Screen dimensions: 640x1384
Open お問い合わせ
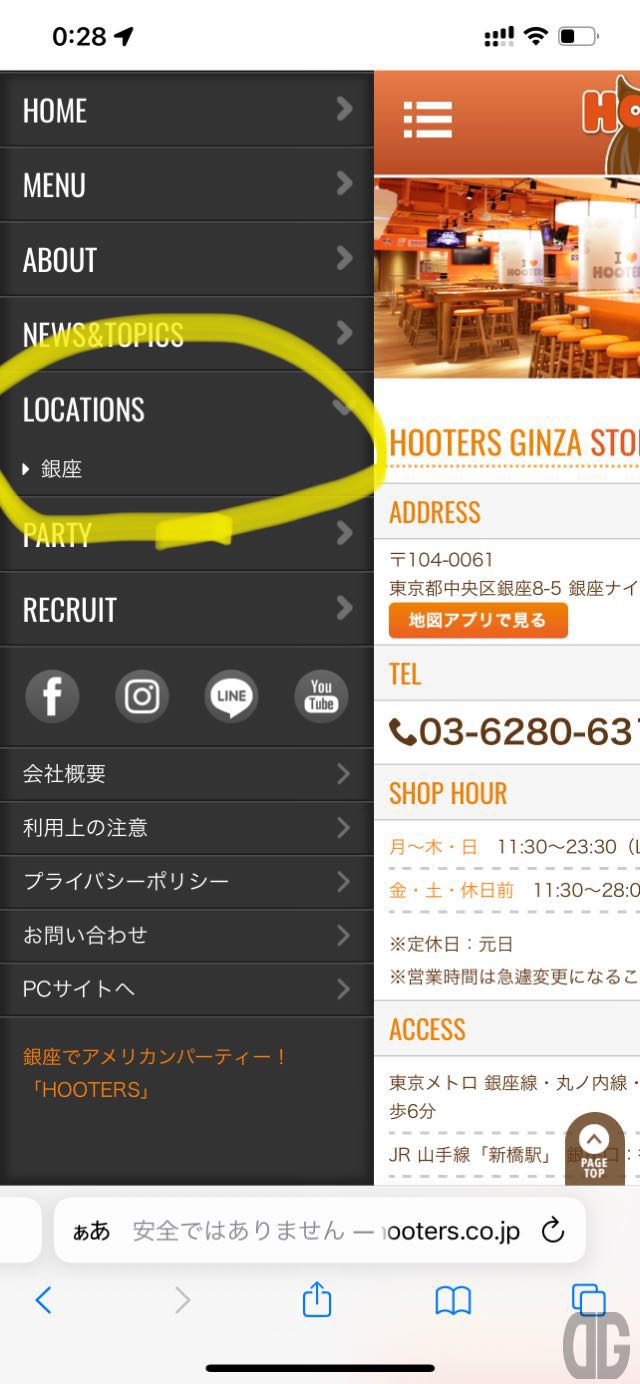click(186, 936)
